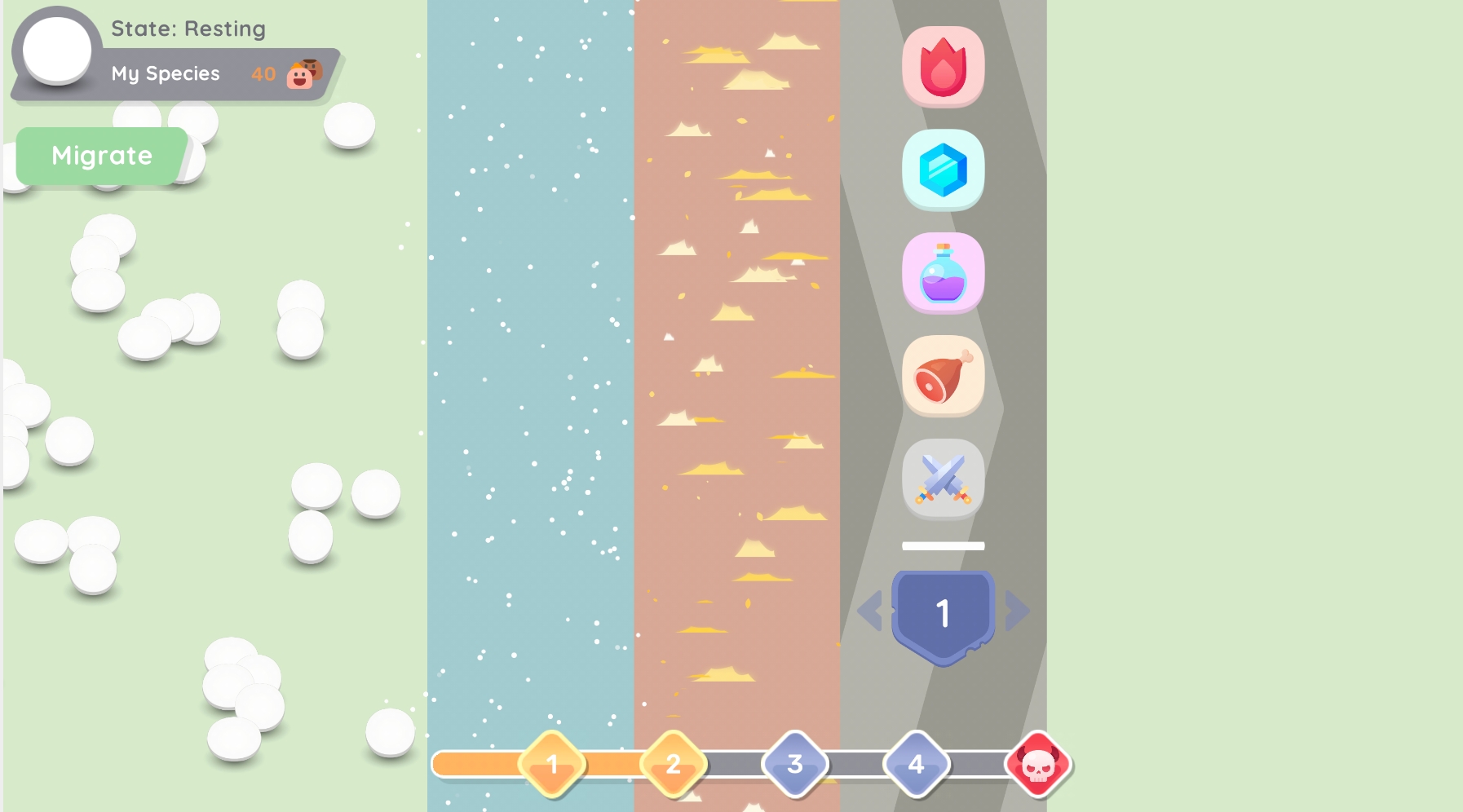Select the crossed swords ability icon
The image size is (1463, 812).
pos(943,479)
